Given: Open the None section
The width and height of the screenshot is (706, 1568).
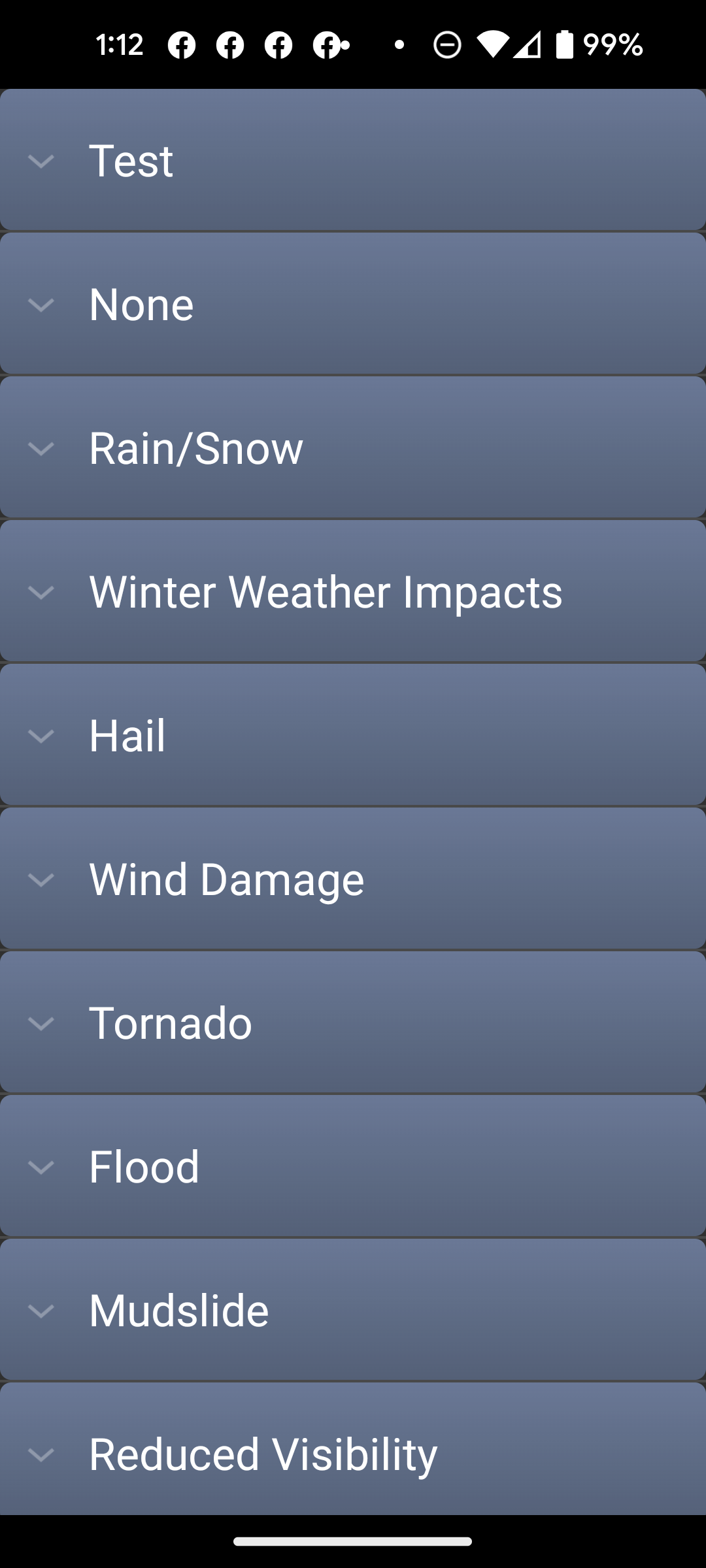Looking at the screenshot, I should 353,304.
